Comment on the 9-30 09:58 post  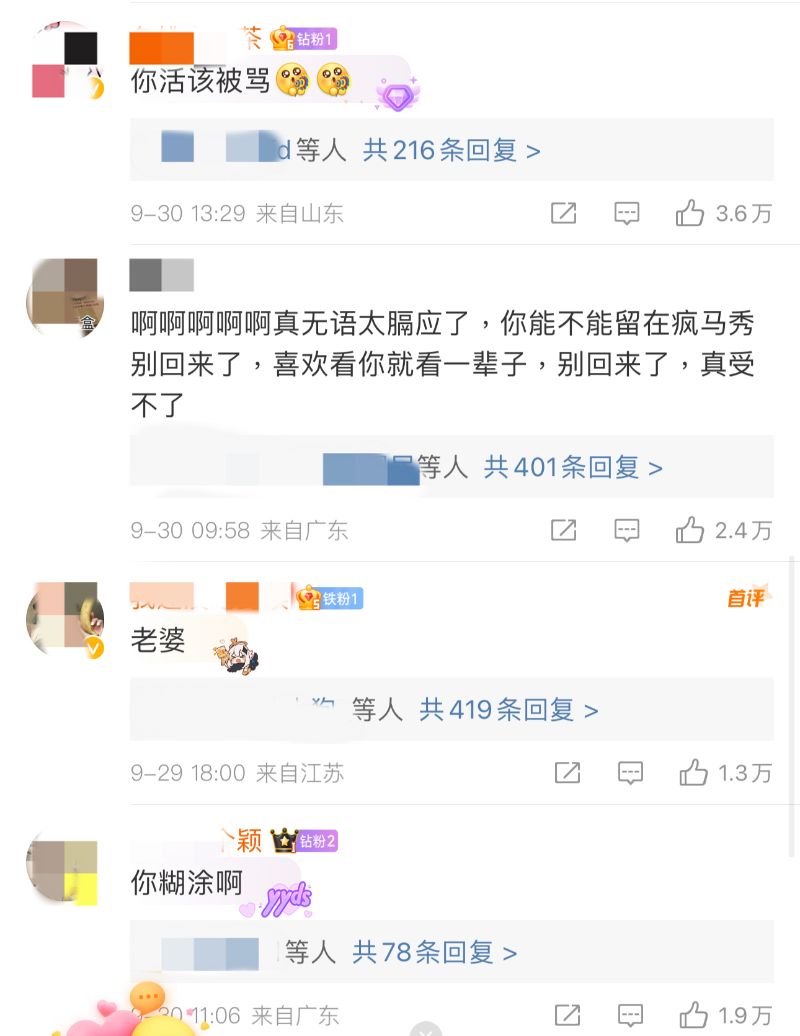coord(627,530)
